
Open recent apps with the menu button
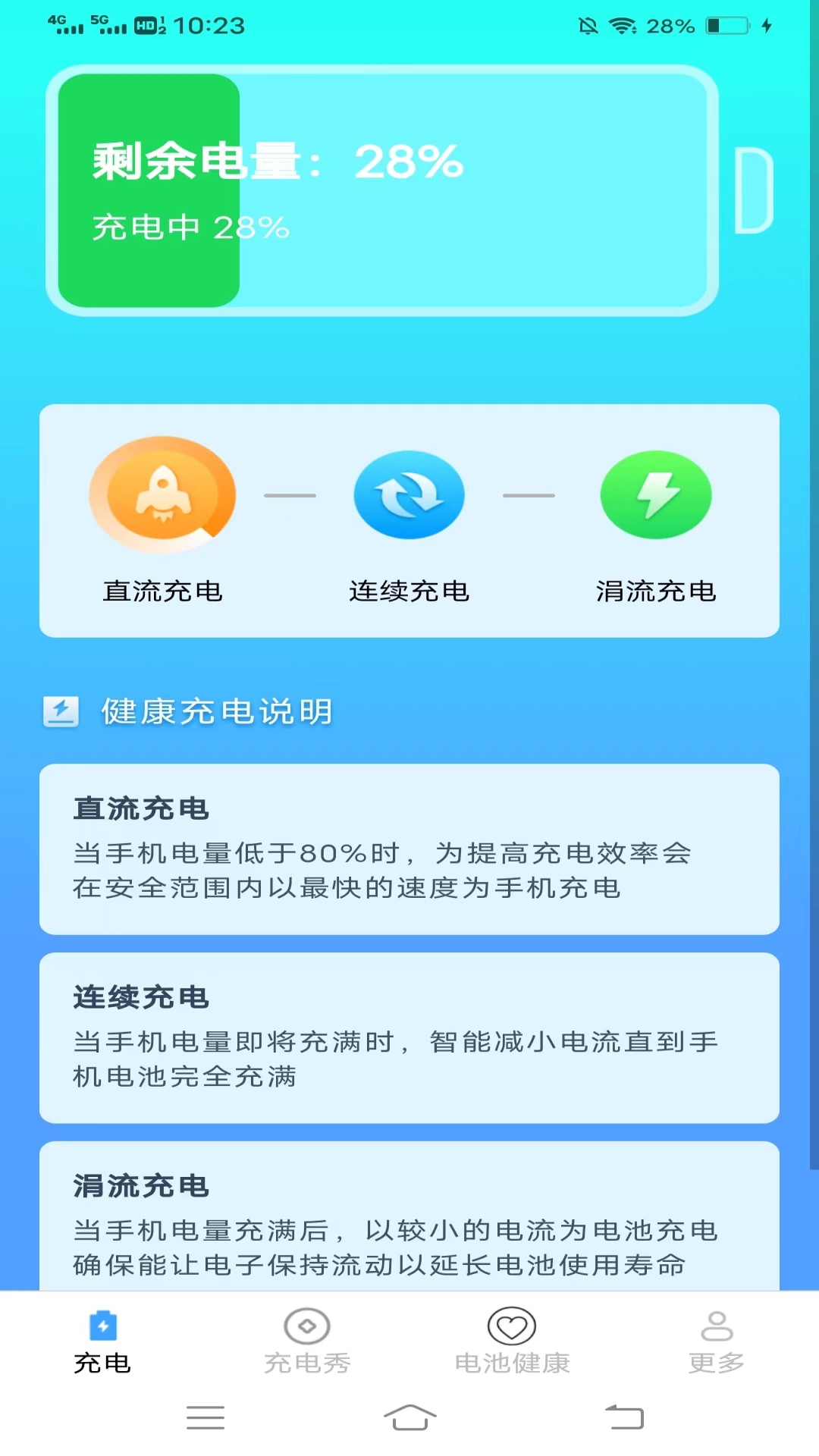point(205,1417)
